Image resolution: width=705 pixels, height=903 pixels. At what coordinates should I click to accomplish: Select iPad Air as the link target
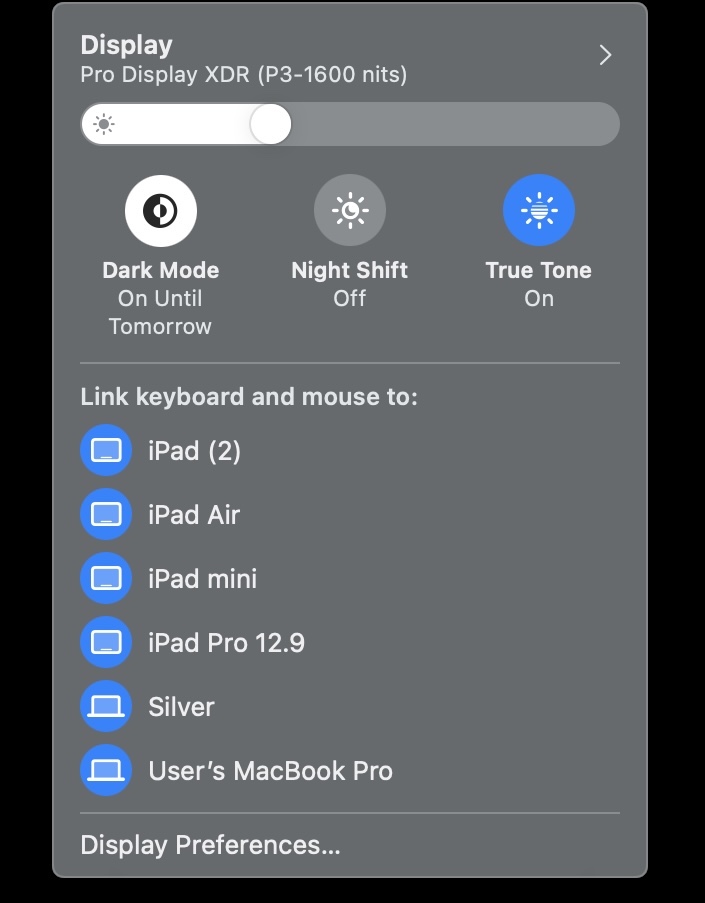pos(106,515)
